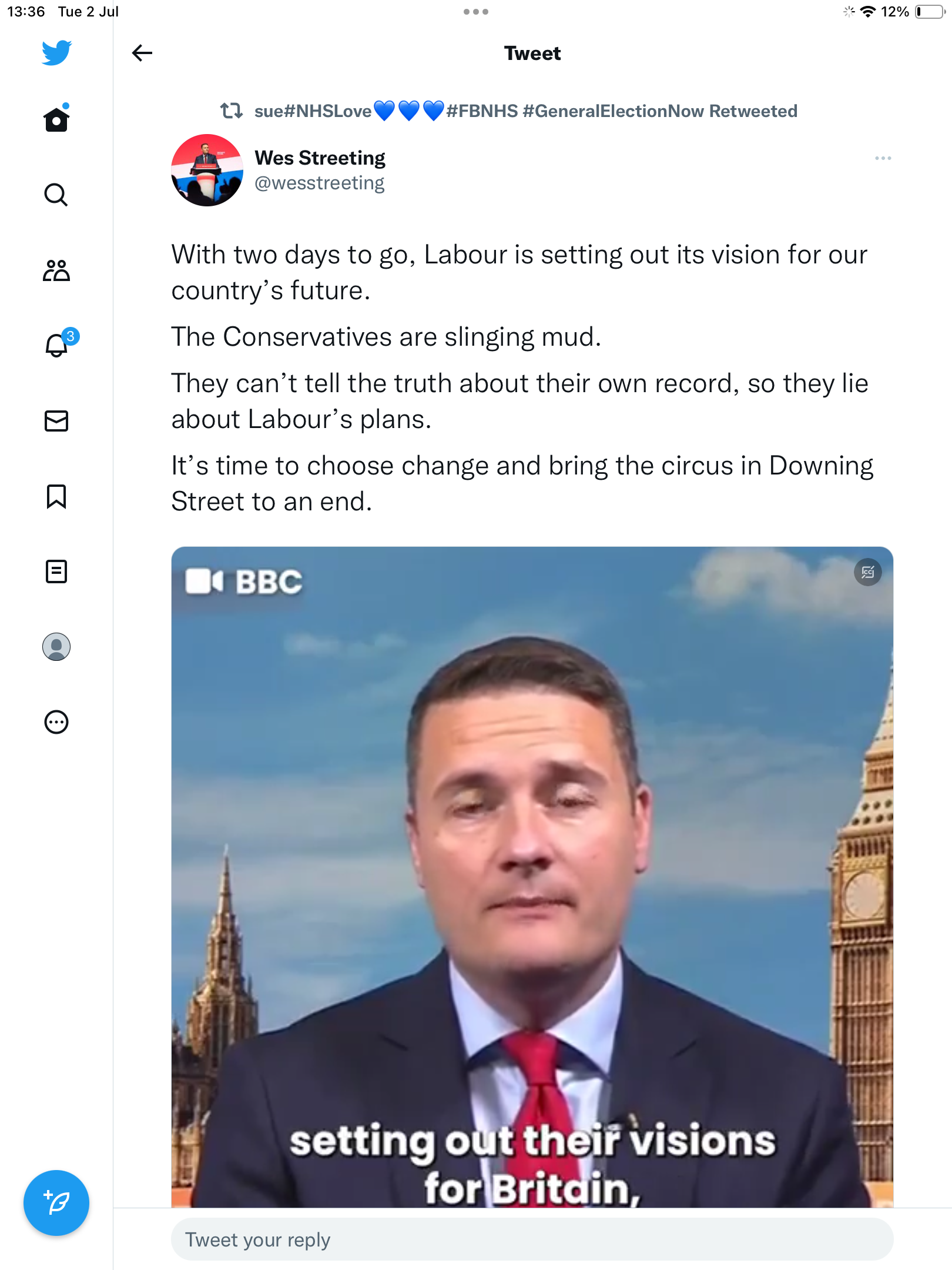Compose a new tweet
Image resolution: width=952 pixels, height=1270 pixels.
[56, 1203]
